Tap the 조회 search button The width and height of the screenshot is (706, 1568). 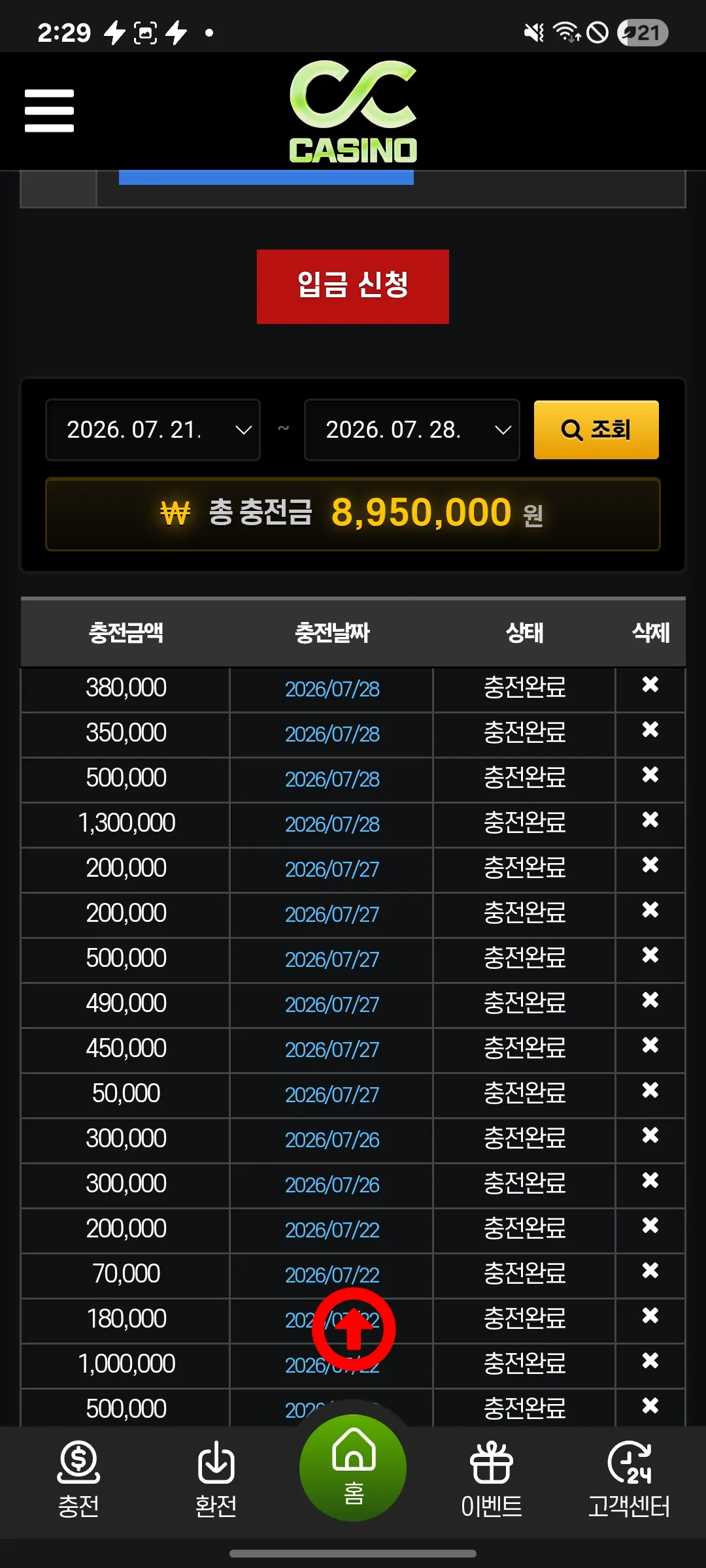596,430
